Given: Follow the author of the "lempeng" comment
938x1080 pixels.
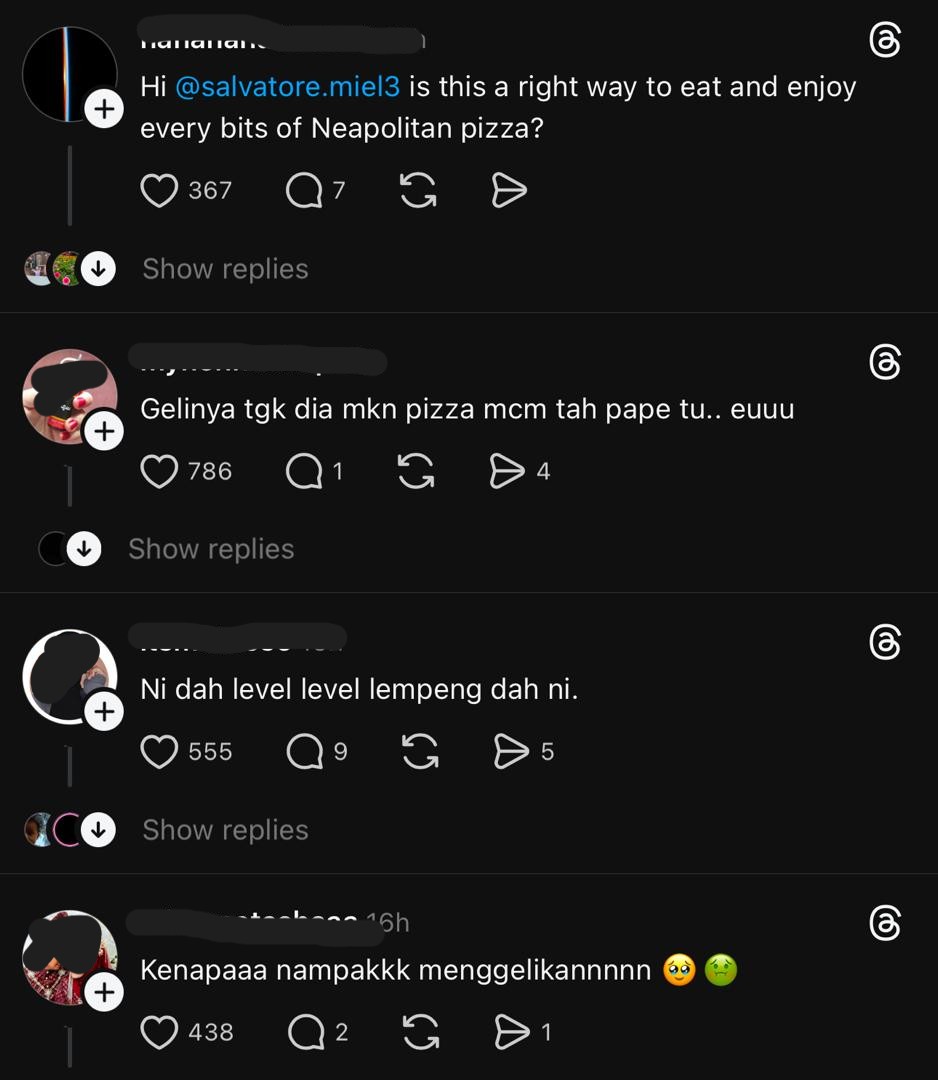Looking at the screenshot, I should click(104, 712).
